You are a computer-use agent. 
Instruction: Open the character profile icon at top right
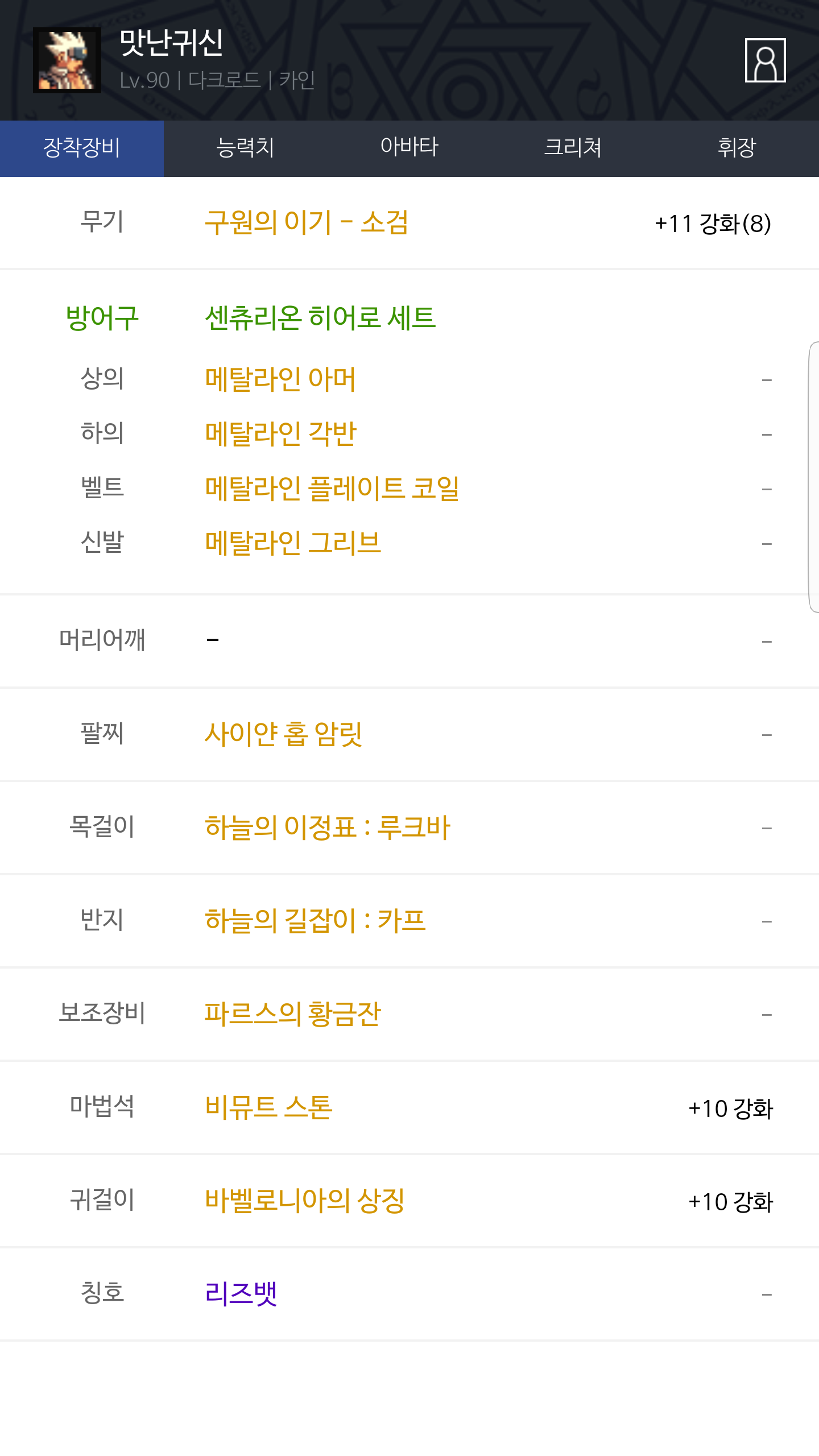pos(765,60)
